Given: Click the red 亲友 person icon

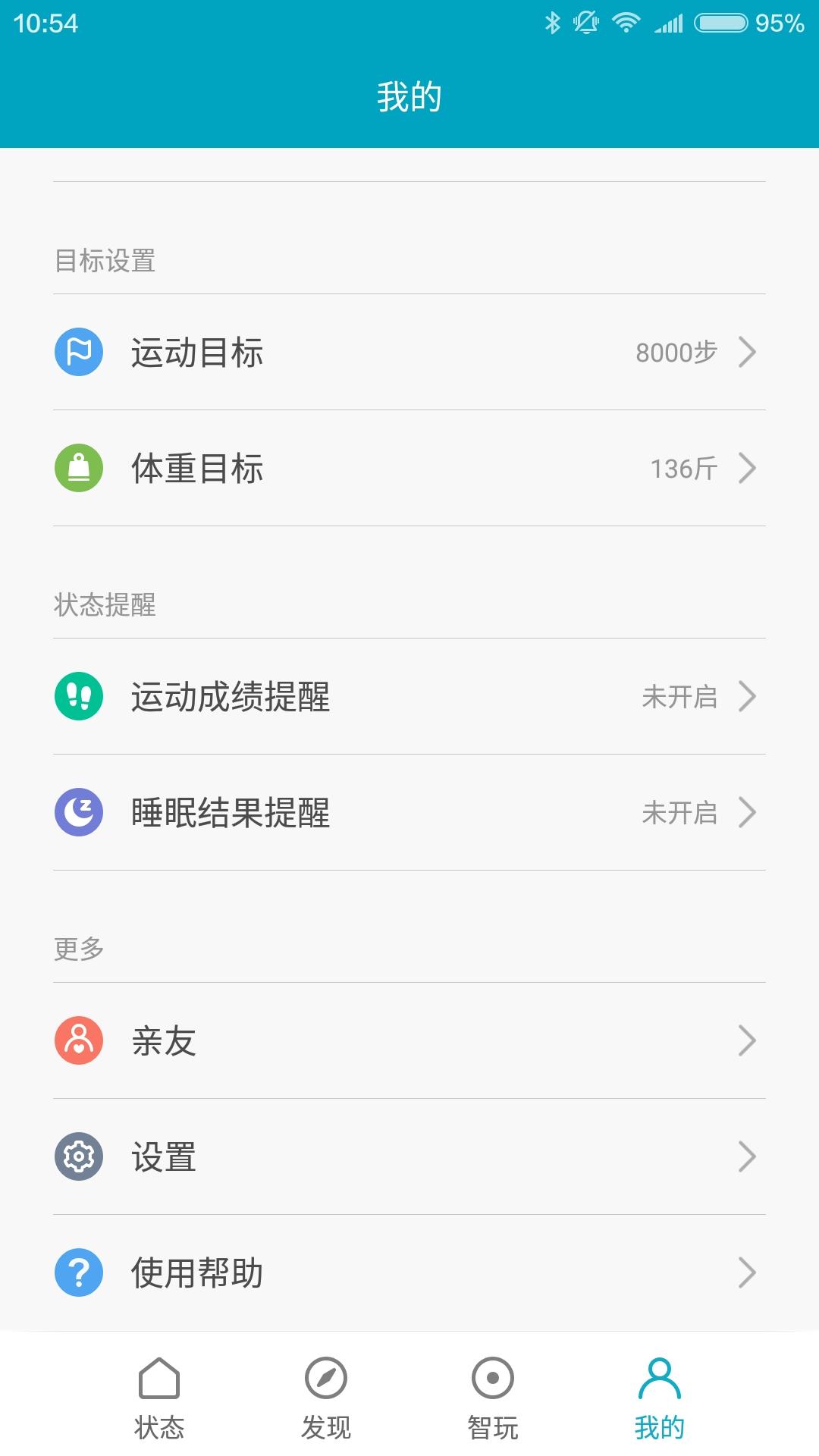Looking at the screenshot, I should pos(78,1042).
